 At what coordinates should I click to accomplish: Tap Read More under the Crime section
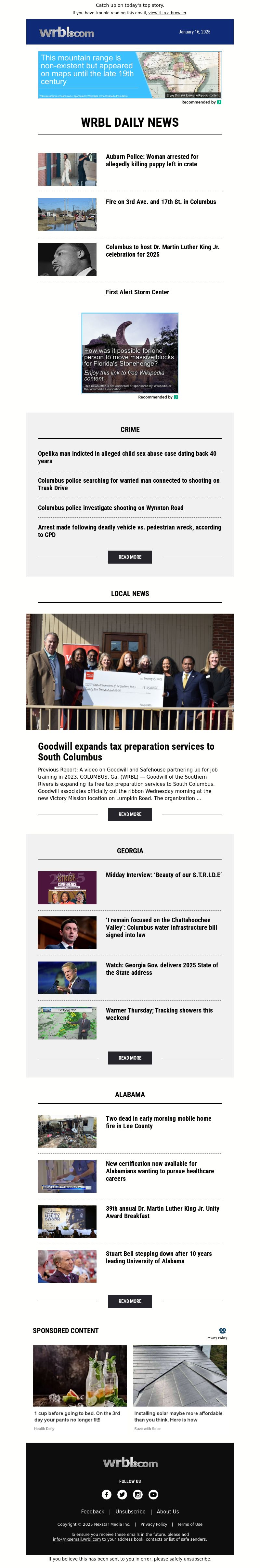pos(130,557)
